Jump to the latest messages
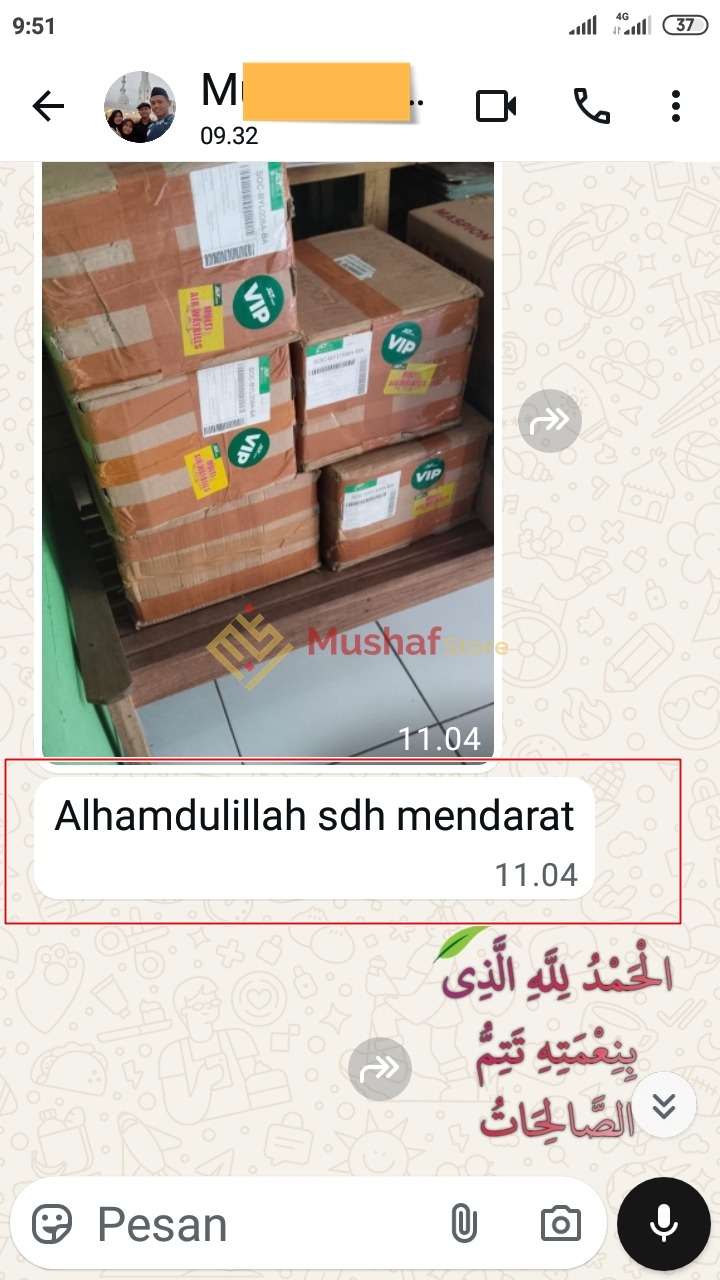Screen dimensions: 720x1280 [x=664, y=1104]
